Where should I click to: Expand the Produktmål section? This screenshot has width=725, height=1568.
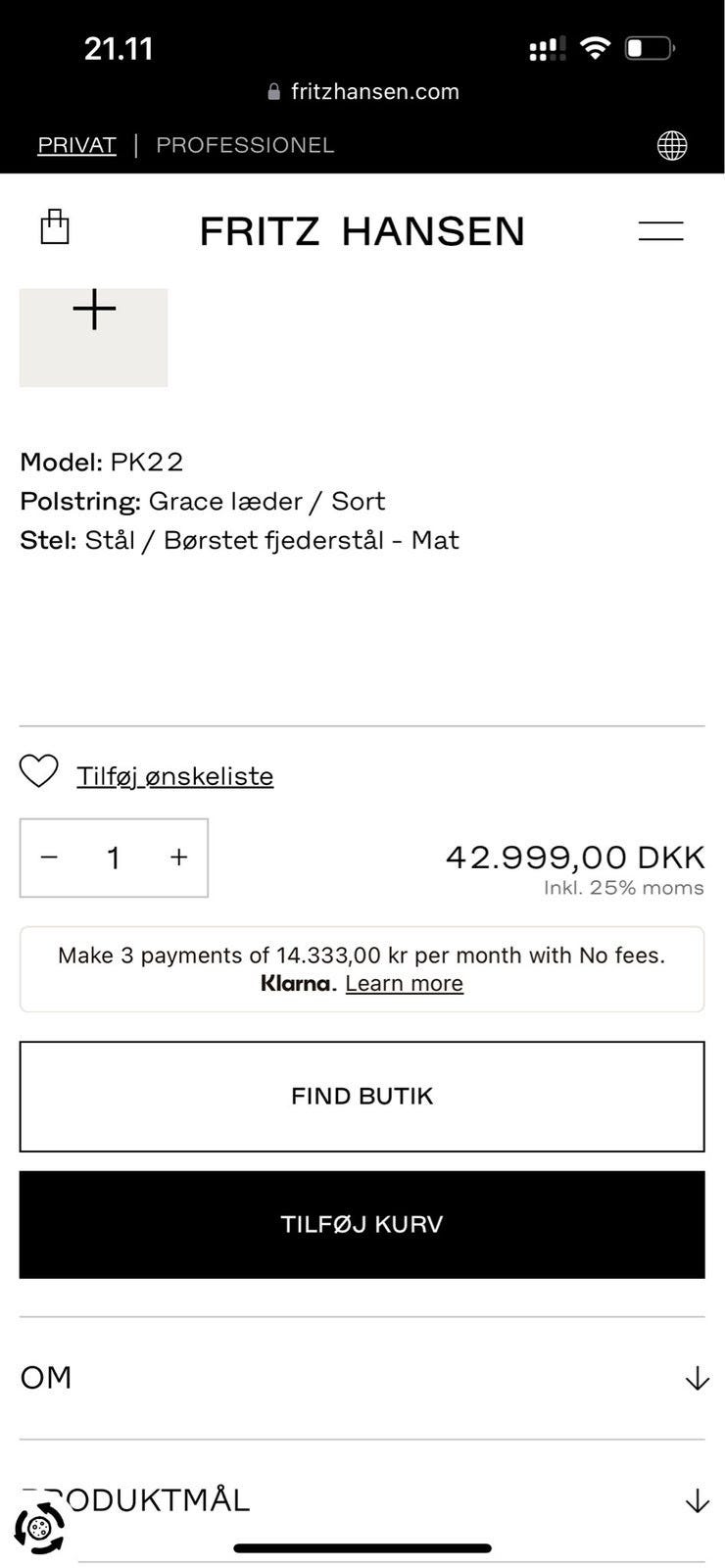(x=362, y=1500)
